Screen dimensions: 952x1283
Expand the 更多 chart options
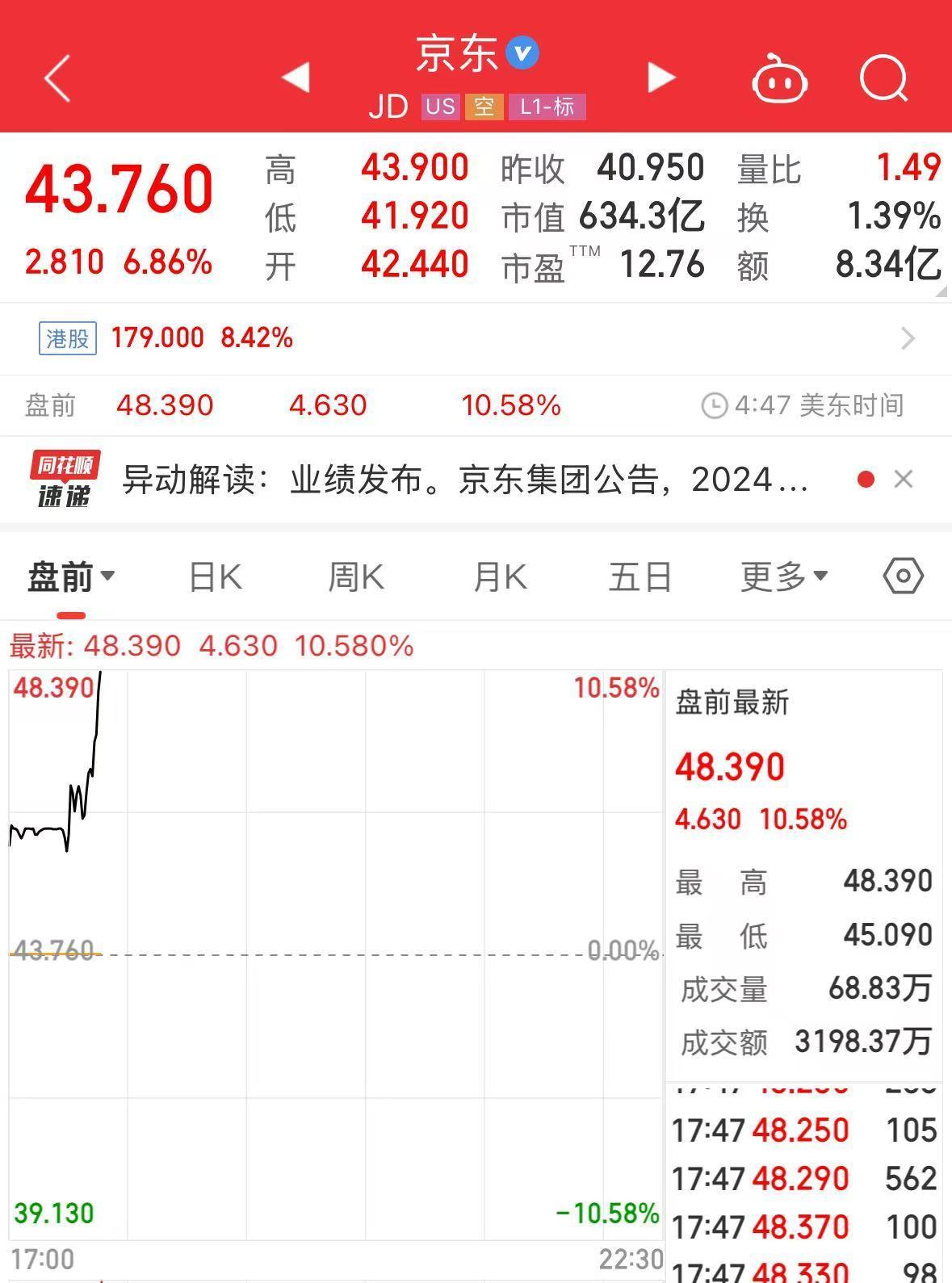(x=784, y=577)
